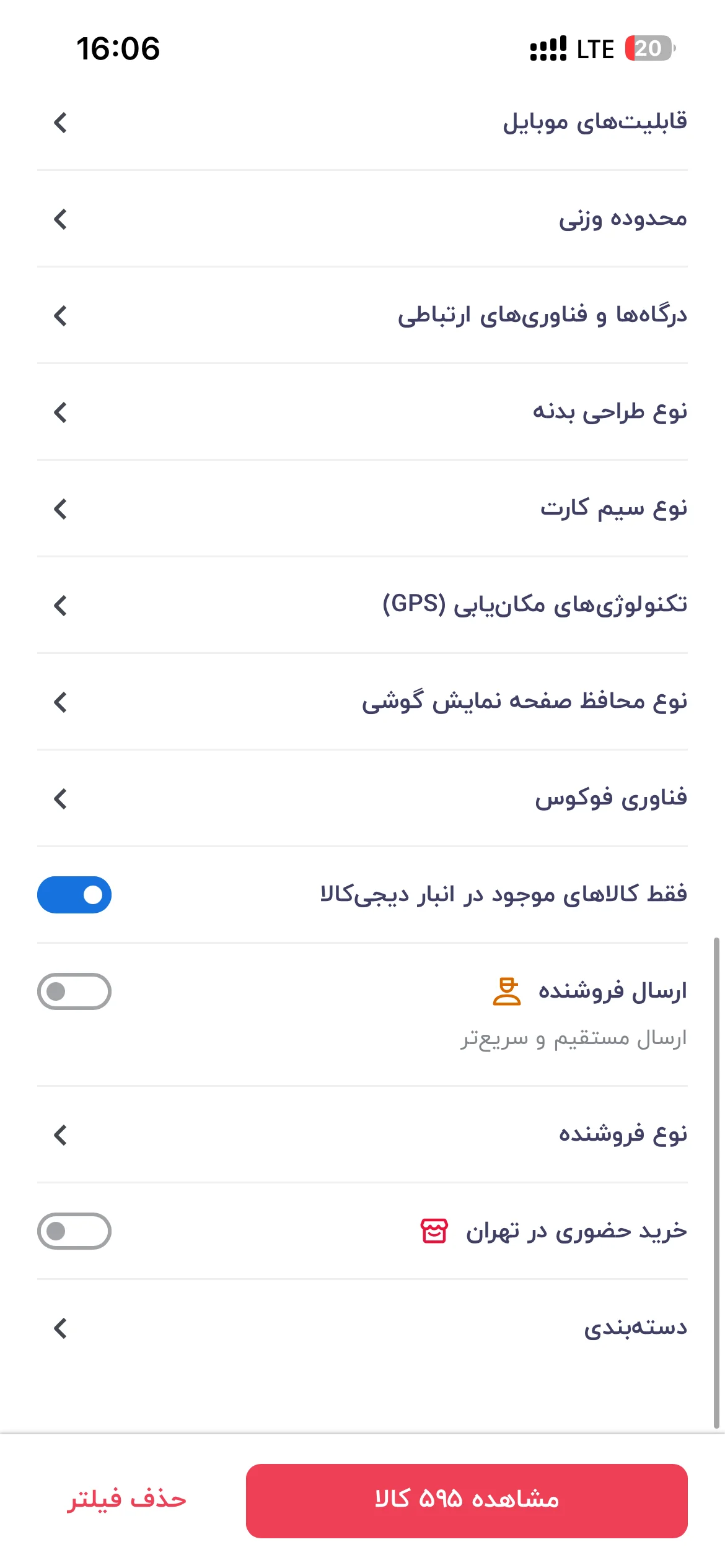Open نوع محافظ صفحه نمایش گوشی filter

(x=362, y=702)
